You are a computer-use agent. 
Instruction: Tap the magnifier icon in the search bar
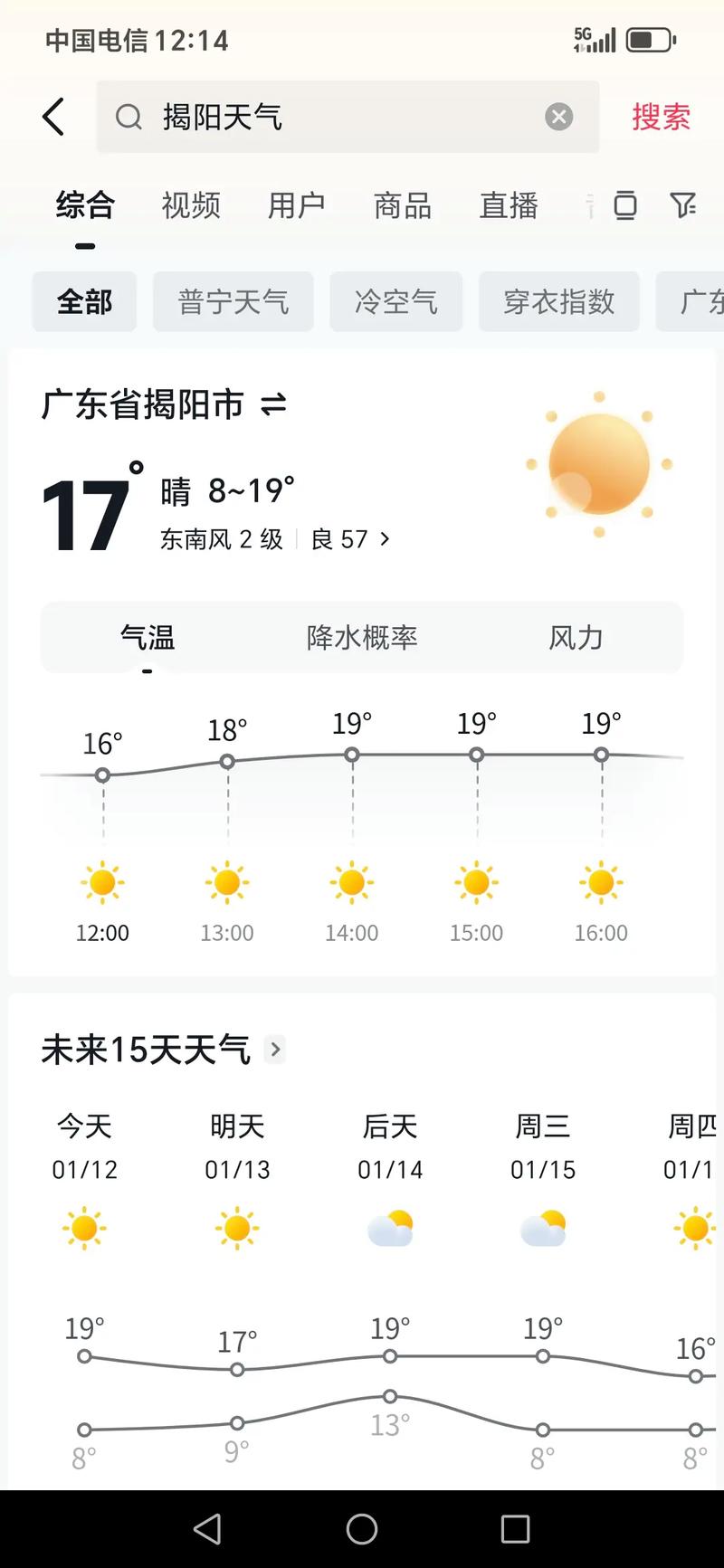click(x=129, y=117)
